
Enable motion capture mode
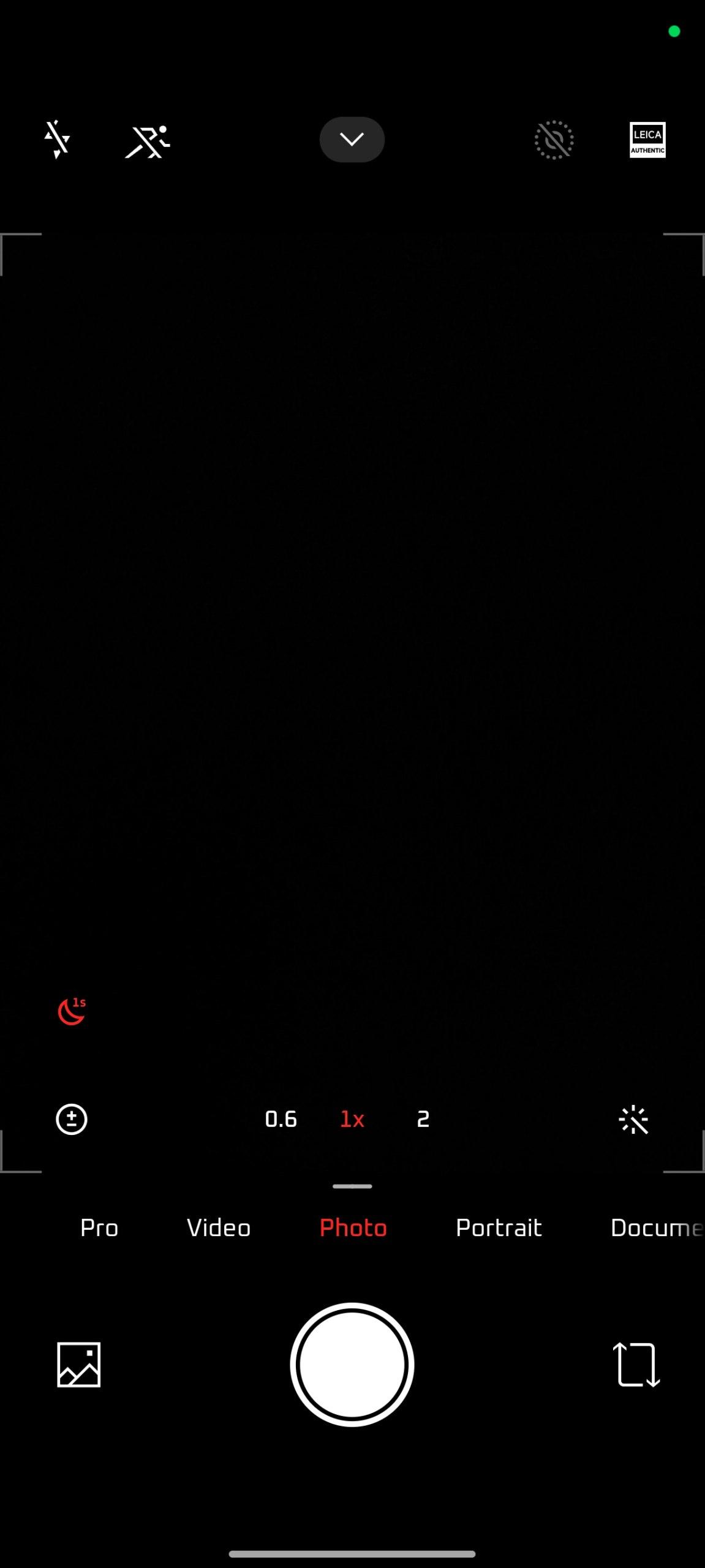coord(148,141)
